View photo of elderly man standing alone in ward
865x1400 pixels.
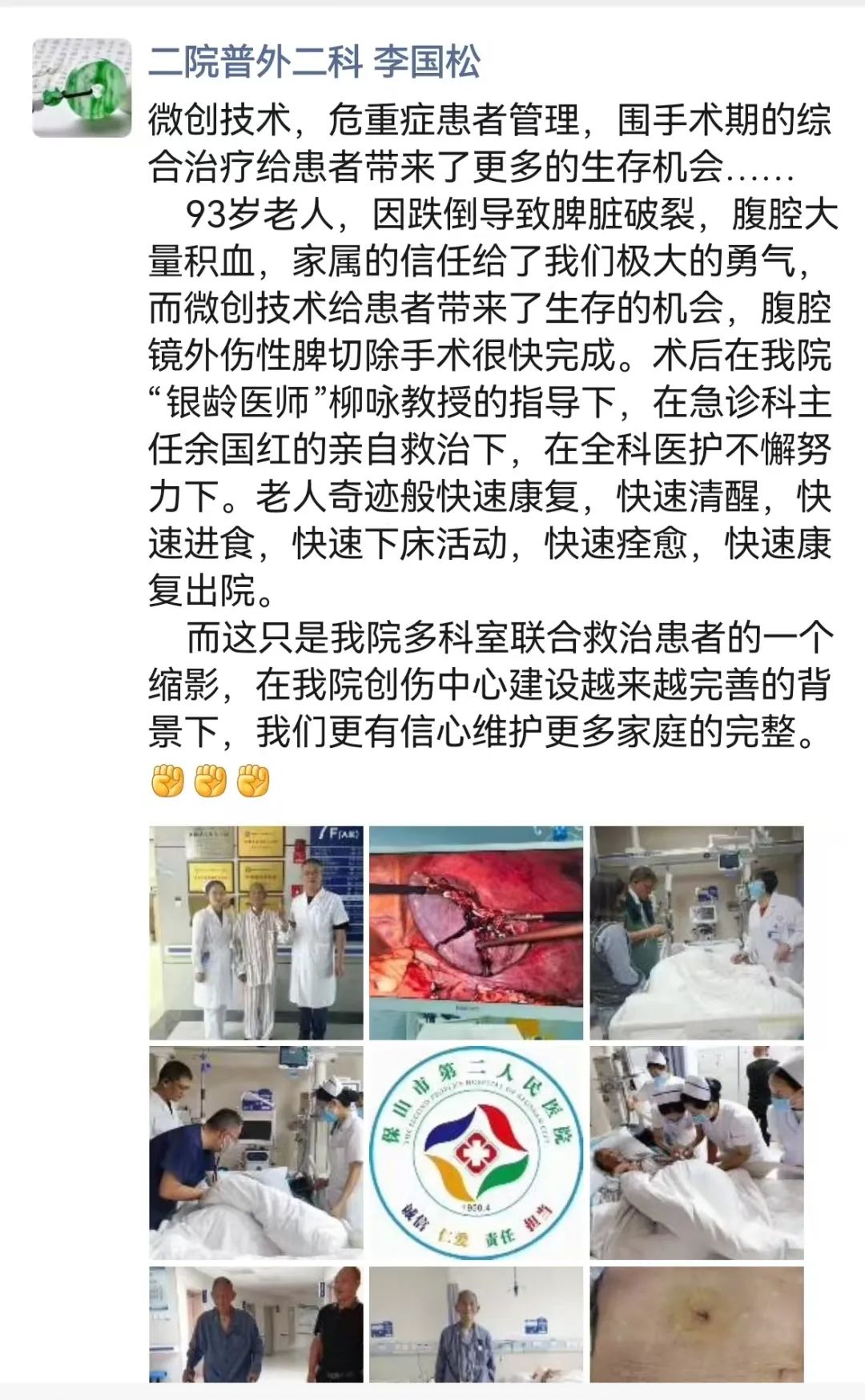(477, 1324)
